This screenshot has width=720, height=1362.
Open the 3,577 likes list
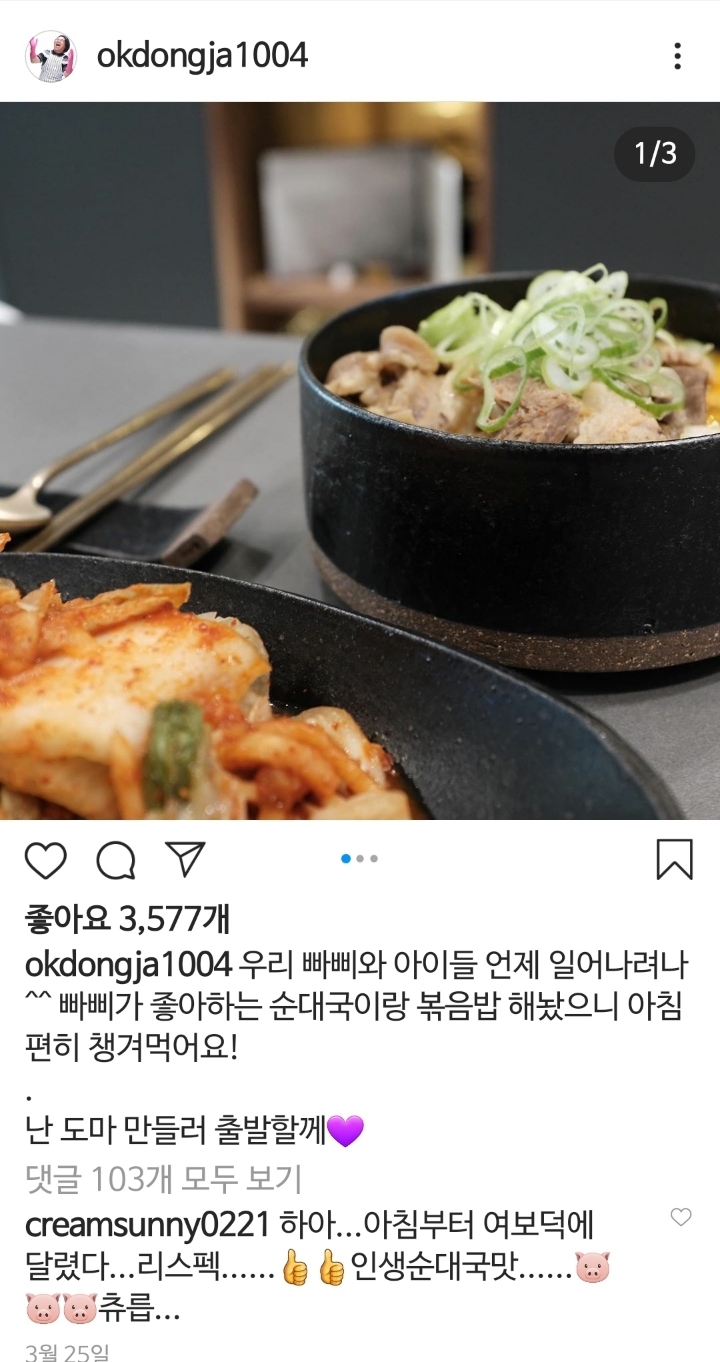(127, 917)
